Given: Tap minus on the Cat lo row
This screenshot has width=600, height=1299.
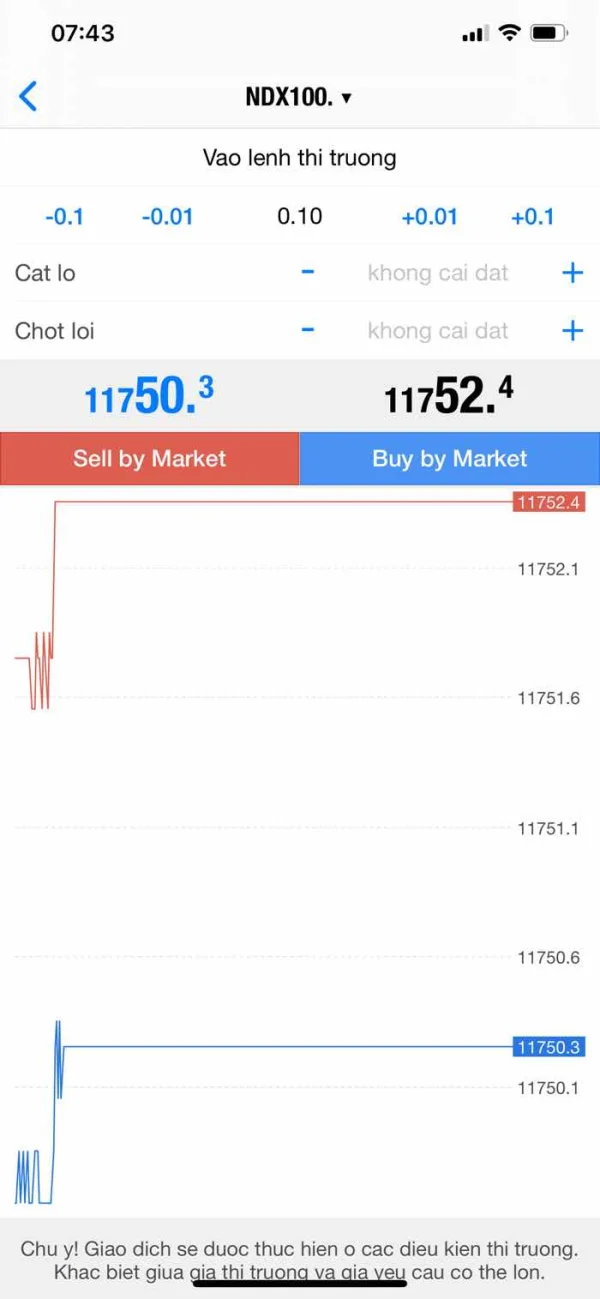Looking at the screenshot, I should 308,273.
